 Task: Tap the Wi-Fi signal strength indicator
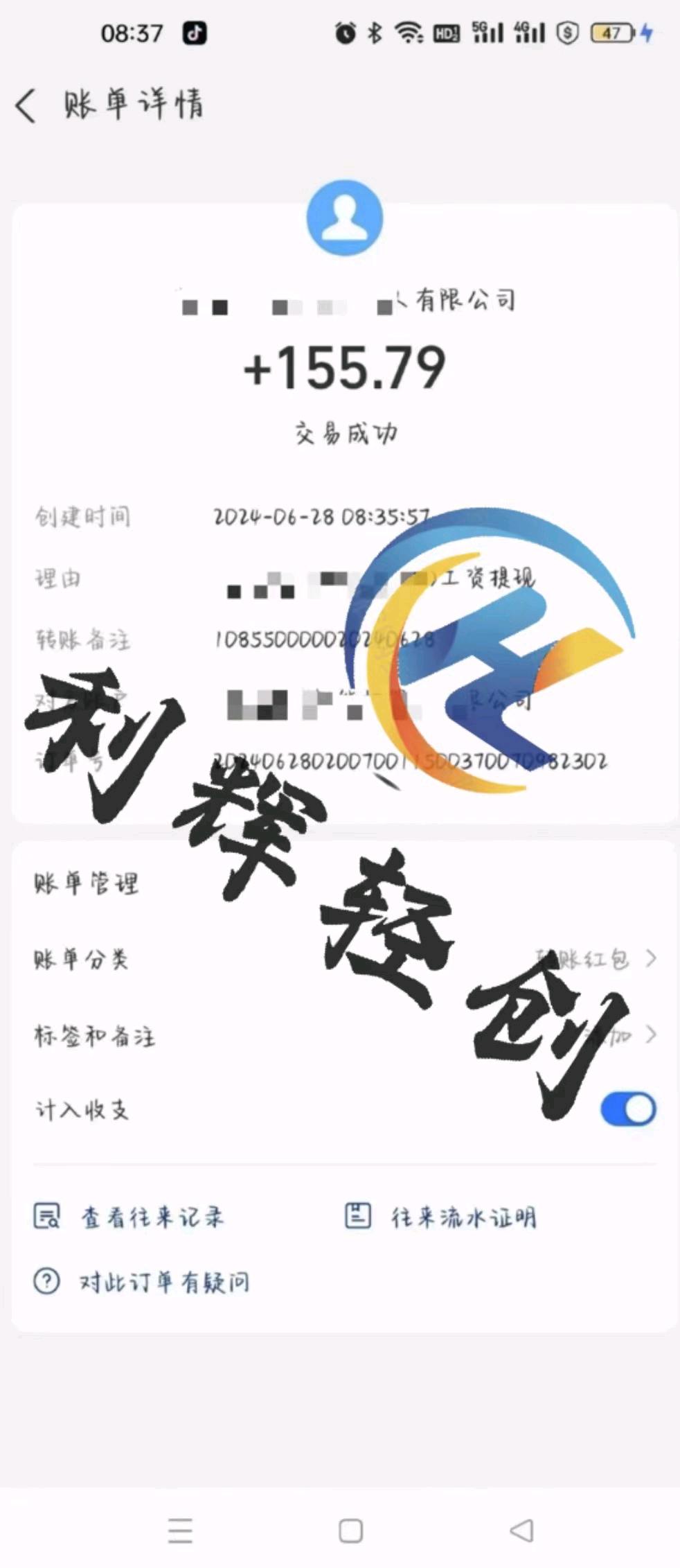coord(407,32)
